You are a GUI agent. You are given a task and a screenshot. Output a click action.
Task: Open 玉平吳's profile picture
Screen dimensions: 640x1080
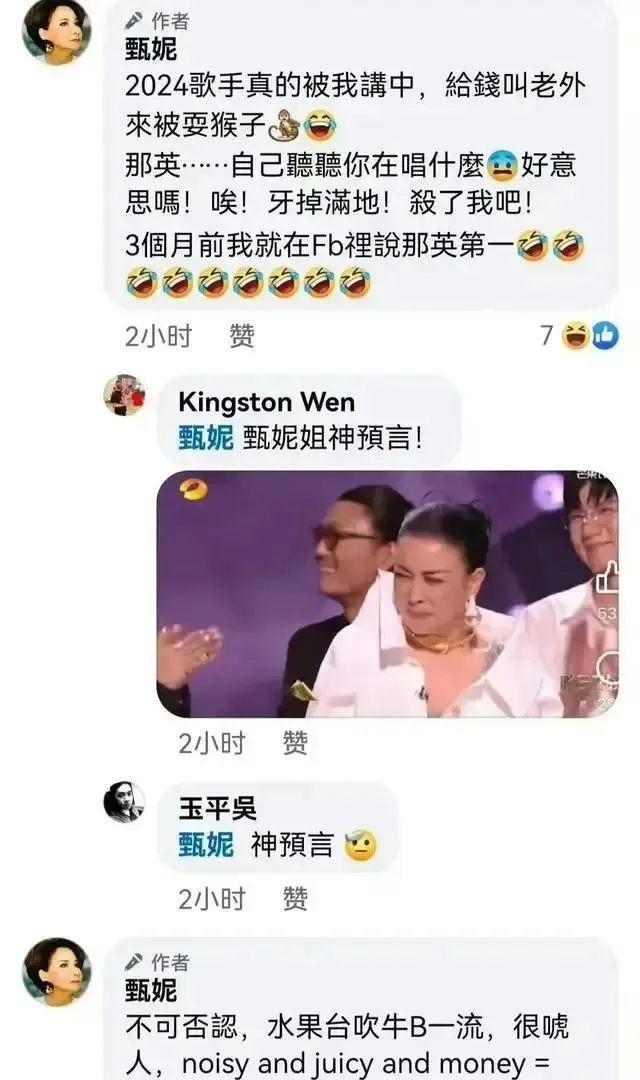(125, 802)
